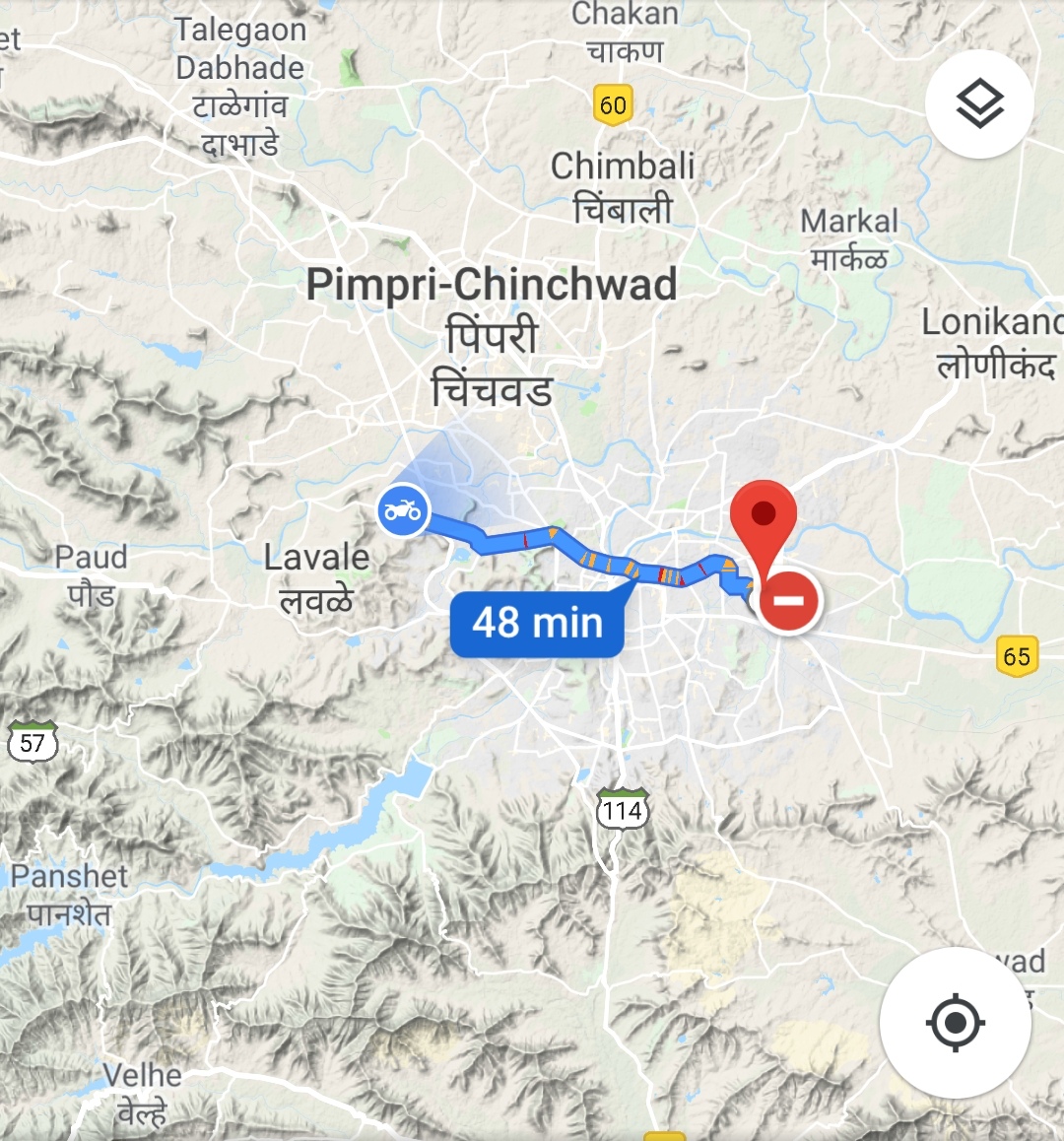Recenter the map on my location
This screenshot has width=1064, height=1141.
[955, 1023]
